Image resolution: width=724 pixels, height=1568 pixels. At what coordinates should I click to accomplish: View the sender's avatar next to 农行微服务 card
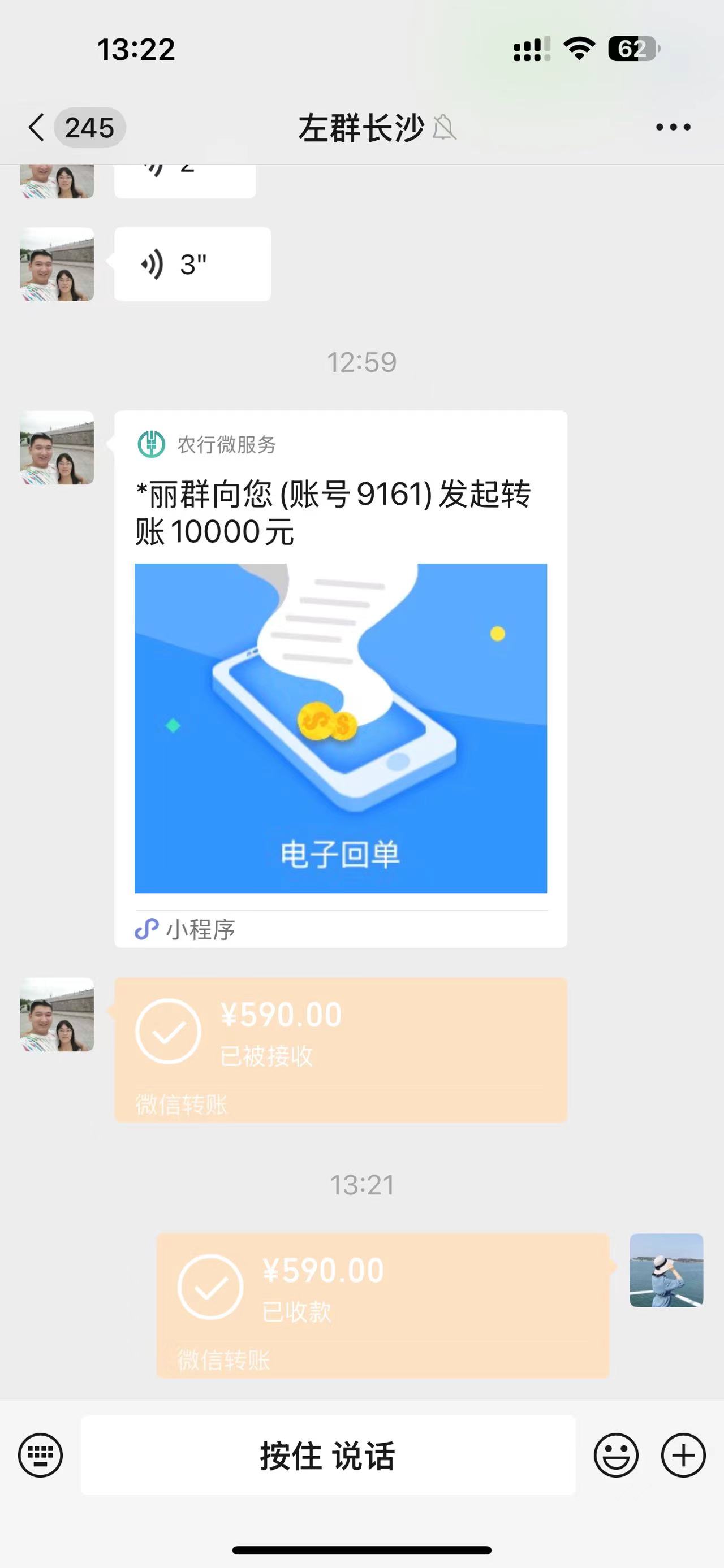coord(57,447)
